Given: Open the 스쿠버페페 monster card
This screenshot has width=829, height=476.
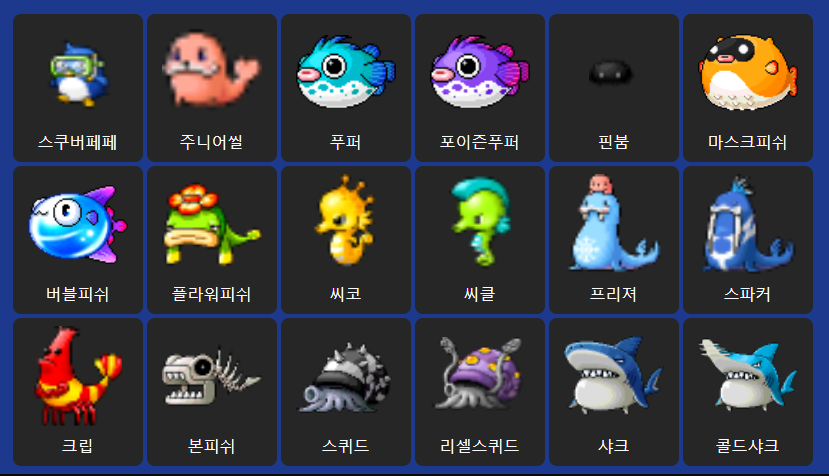Looking at the screenshot, I should click(78, 88).
